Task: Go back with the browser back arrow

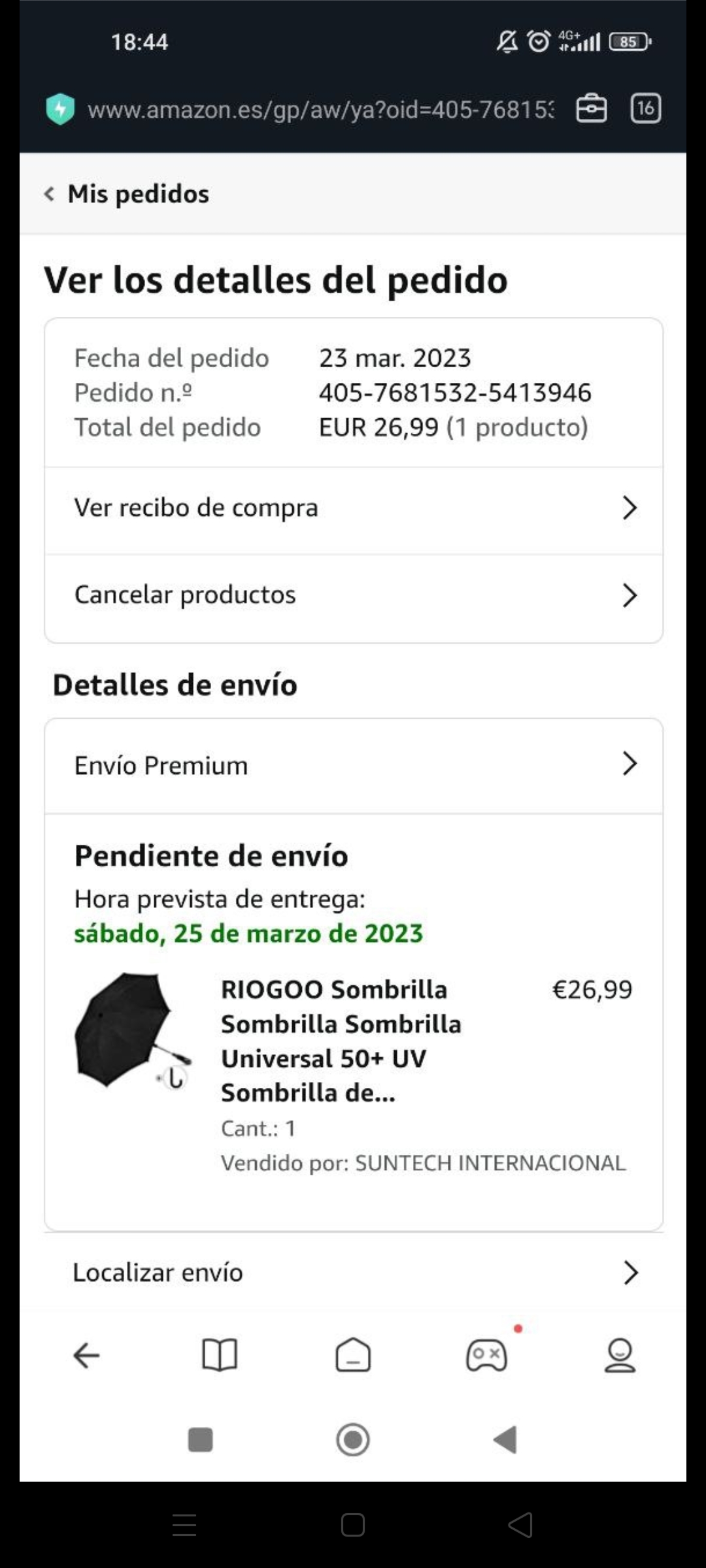Action: 86,1356
